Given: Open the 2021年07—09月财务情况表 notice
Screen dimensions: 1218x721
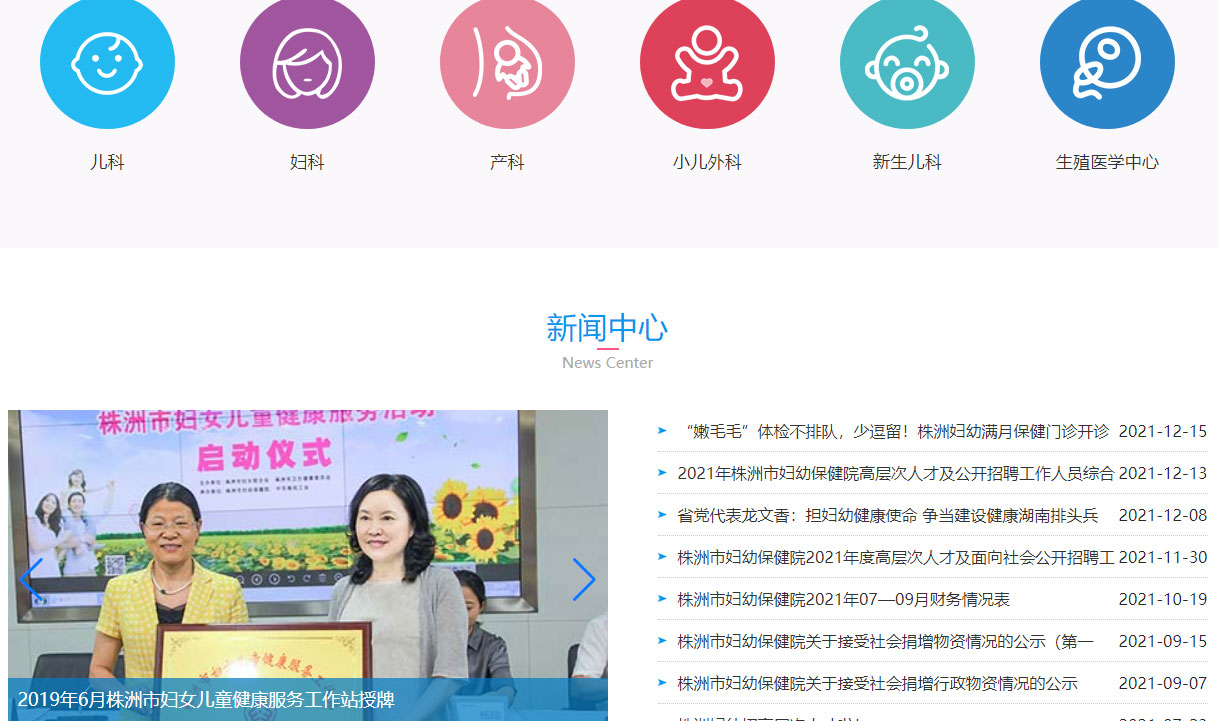Looking at the screenshot, I should click(x=843, y=600).
